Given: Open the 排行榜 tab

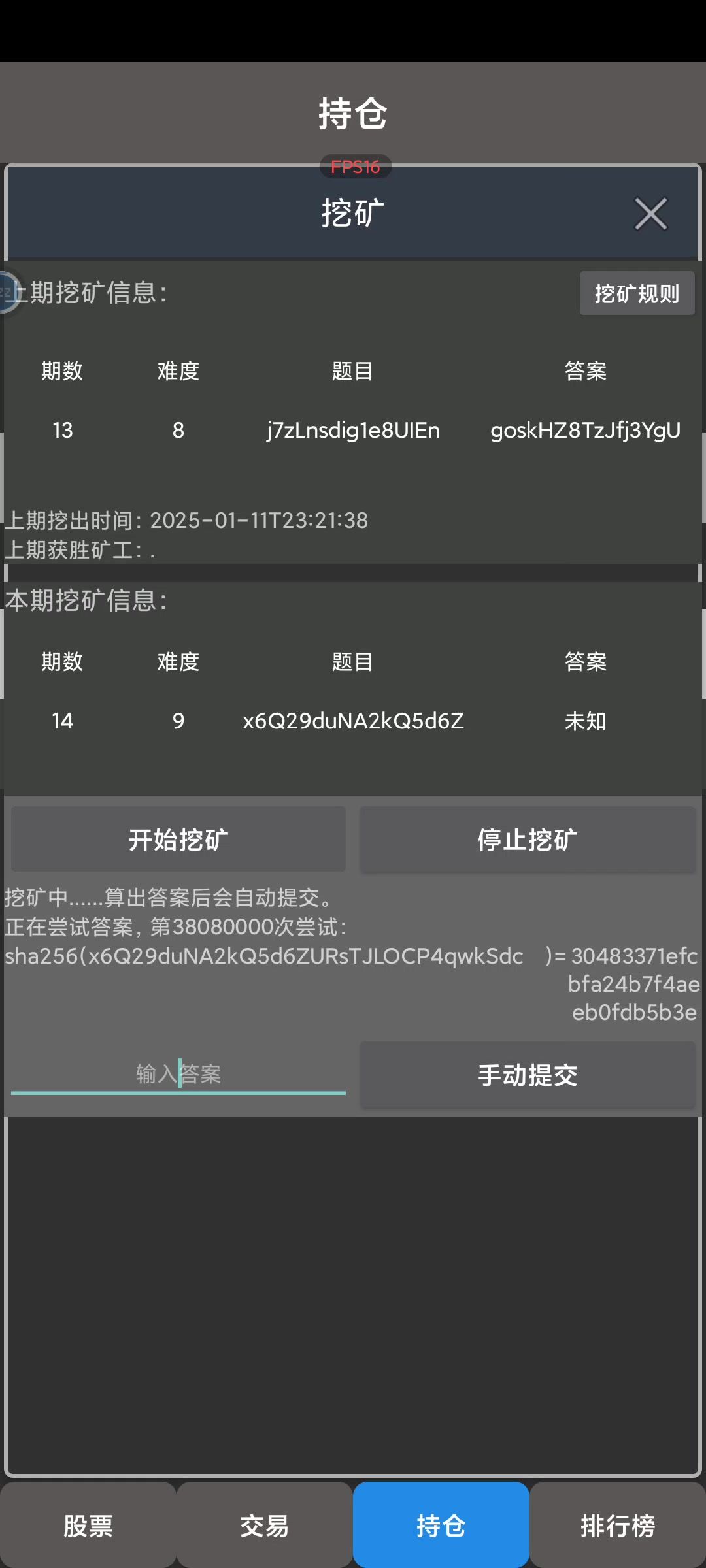Looking at the screenshot, I should (618, 1525).
